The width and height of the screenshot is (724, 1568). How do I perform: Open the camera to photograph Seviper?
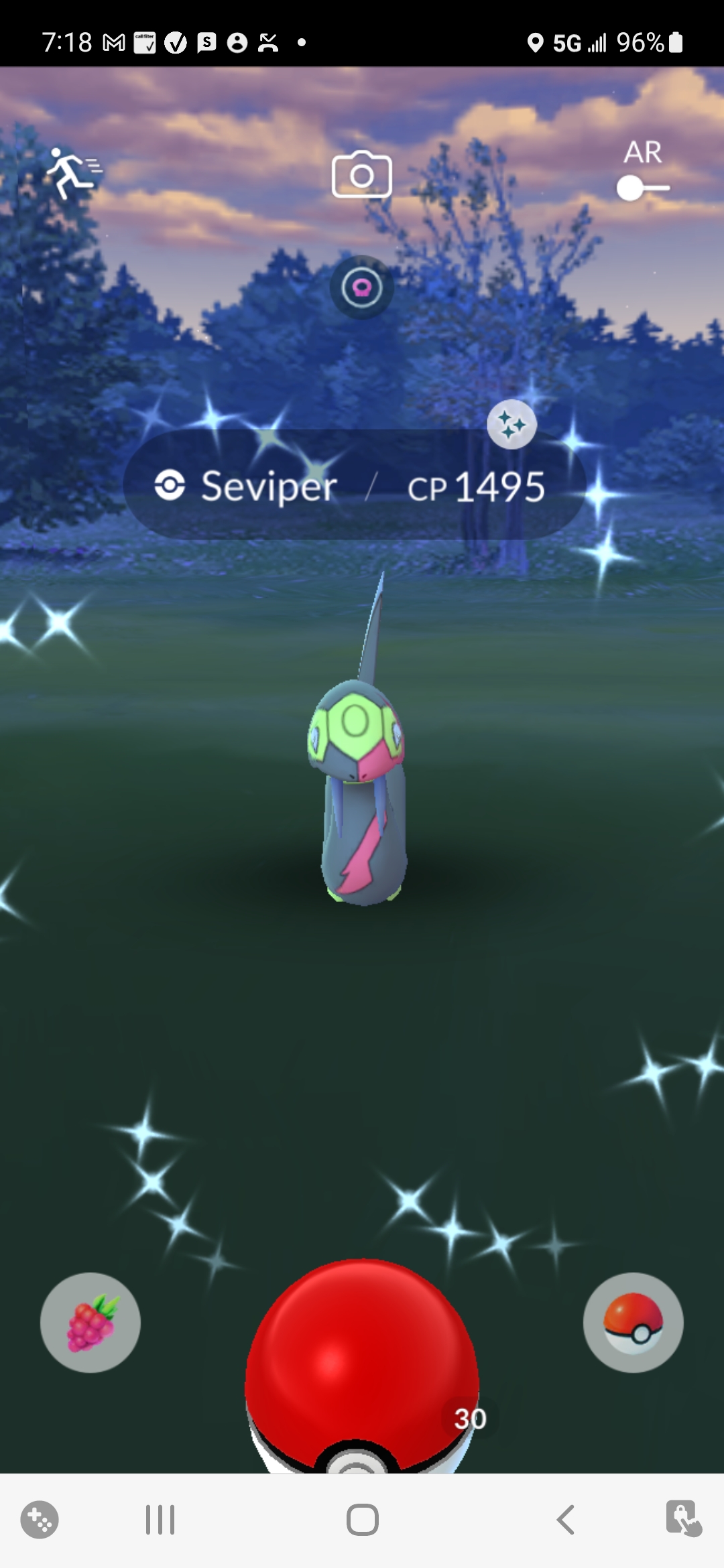pyautogui.click(x=362, y=174)
